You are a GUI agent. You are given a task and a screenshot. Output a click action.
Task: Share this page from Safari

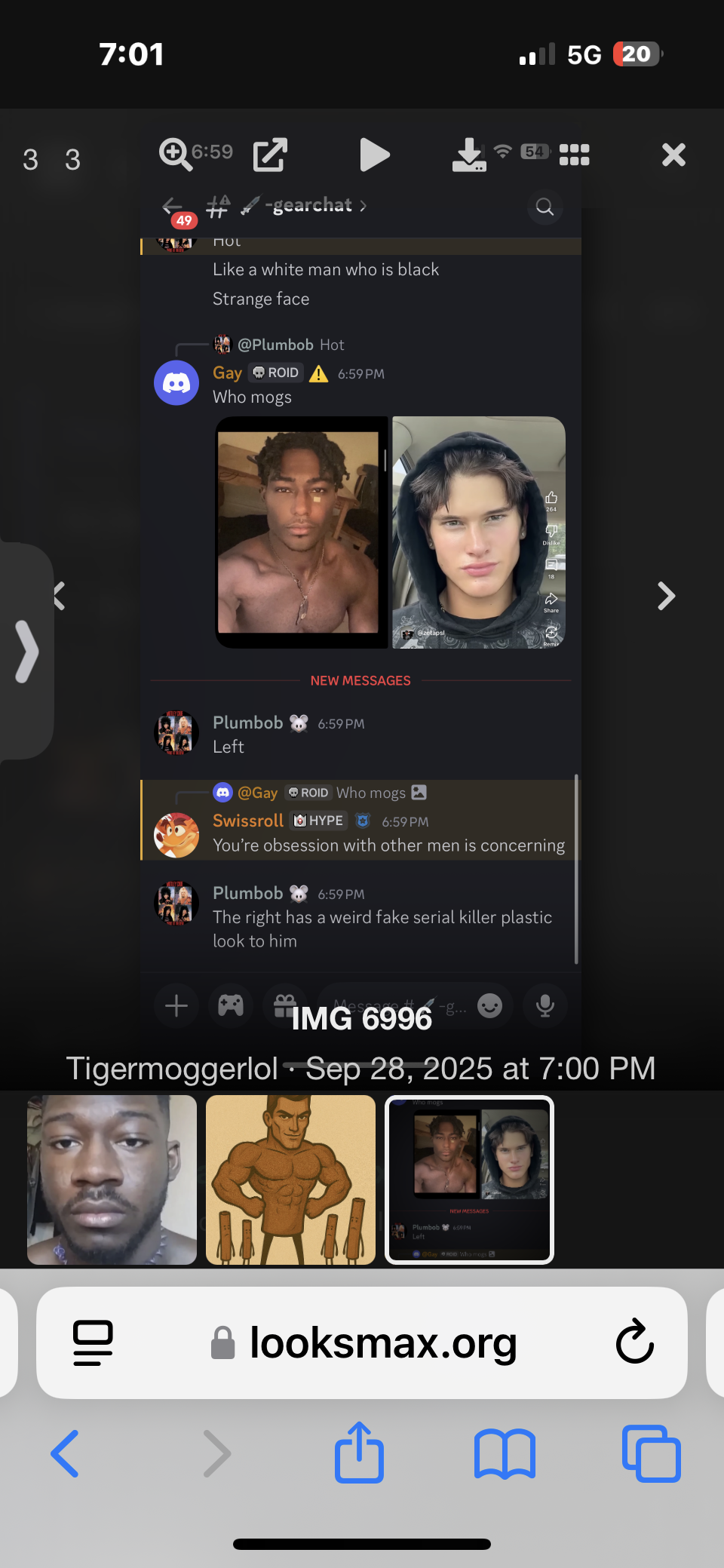point(359,1452)
